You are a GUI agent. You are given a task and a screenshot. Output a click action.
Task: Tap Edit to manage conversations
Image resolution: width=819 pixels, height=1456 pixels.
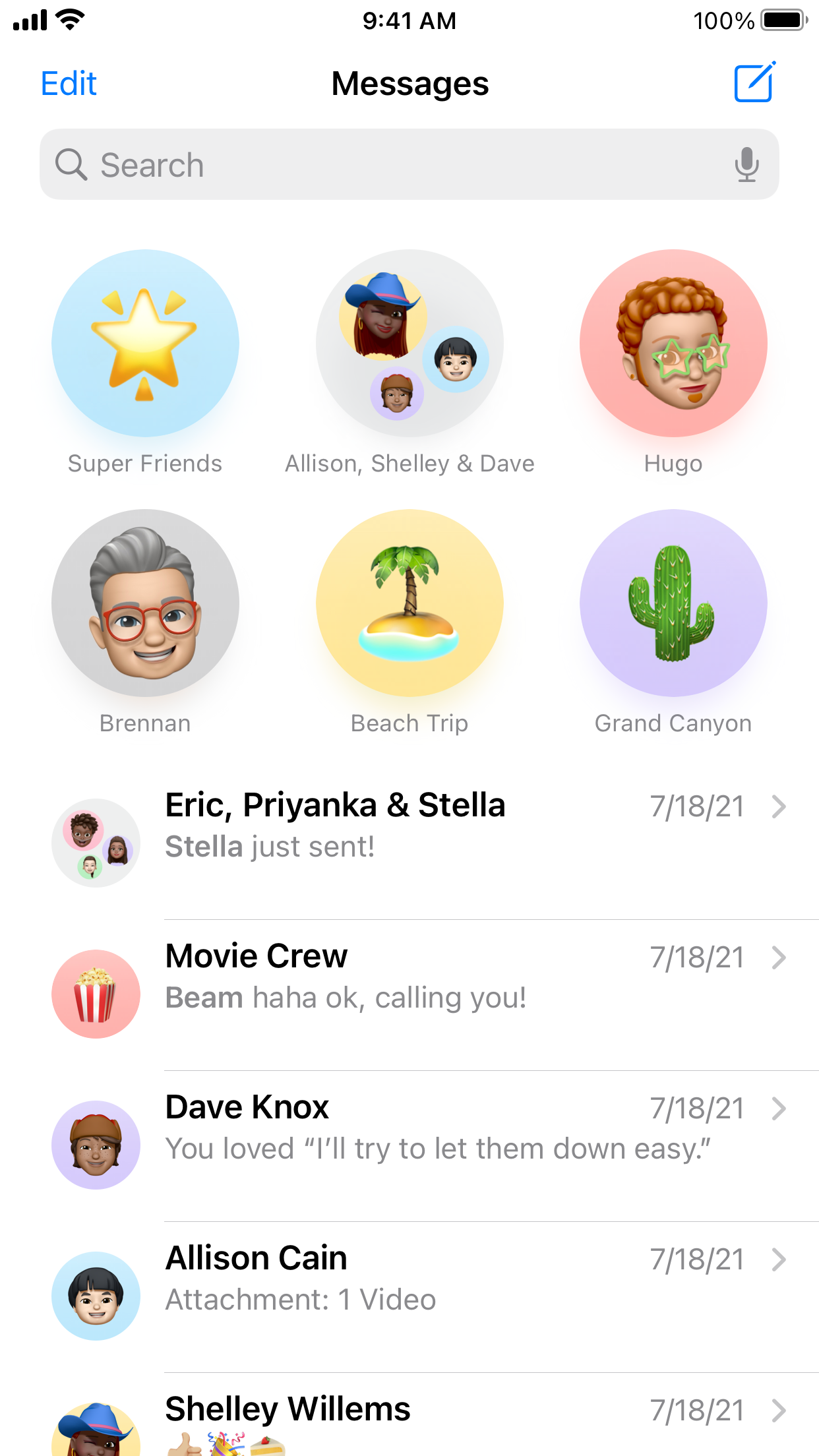click(68, 83)
